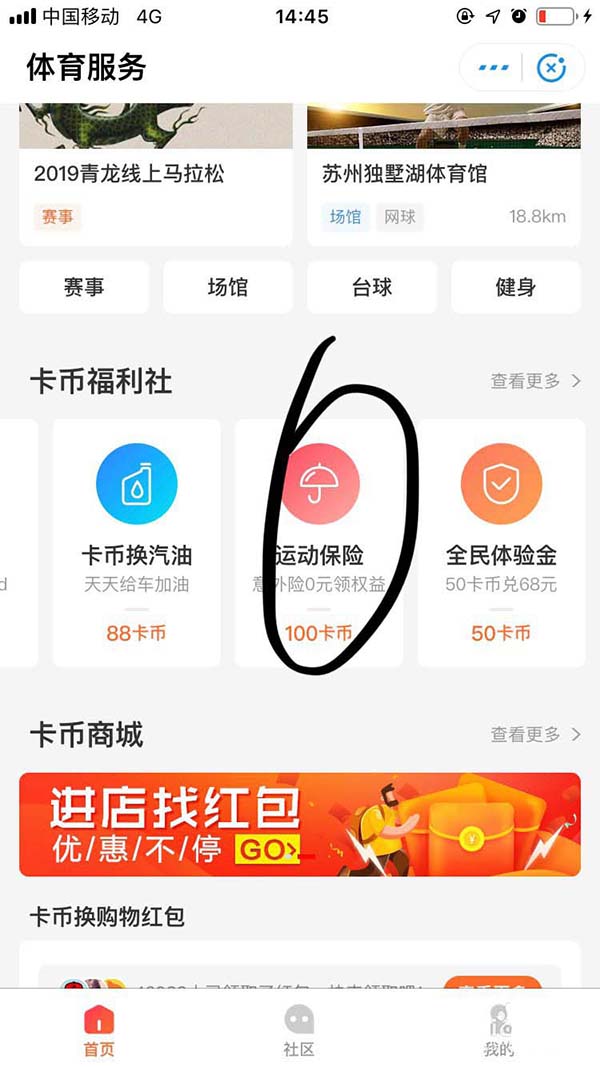
Task: Close the mini program
Action: [x=551, y=68]
